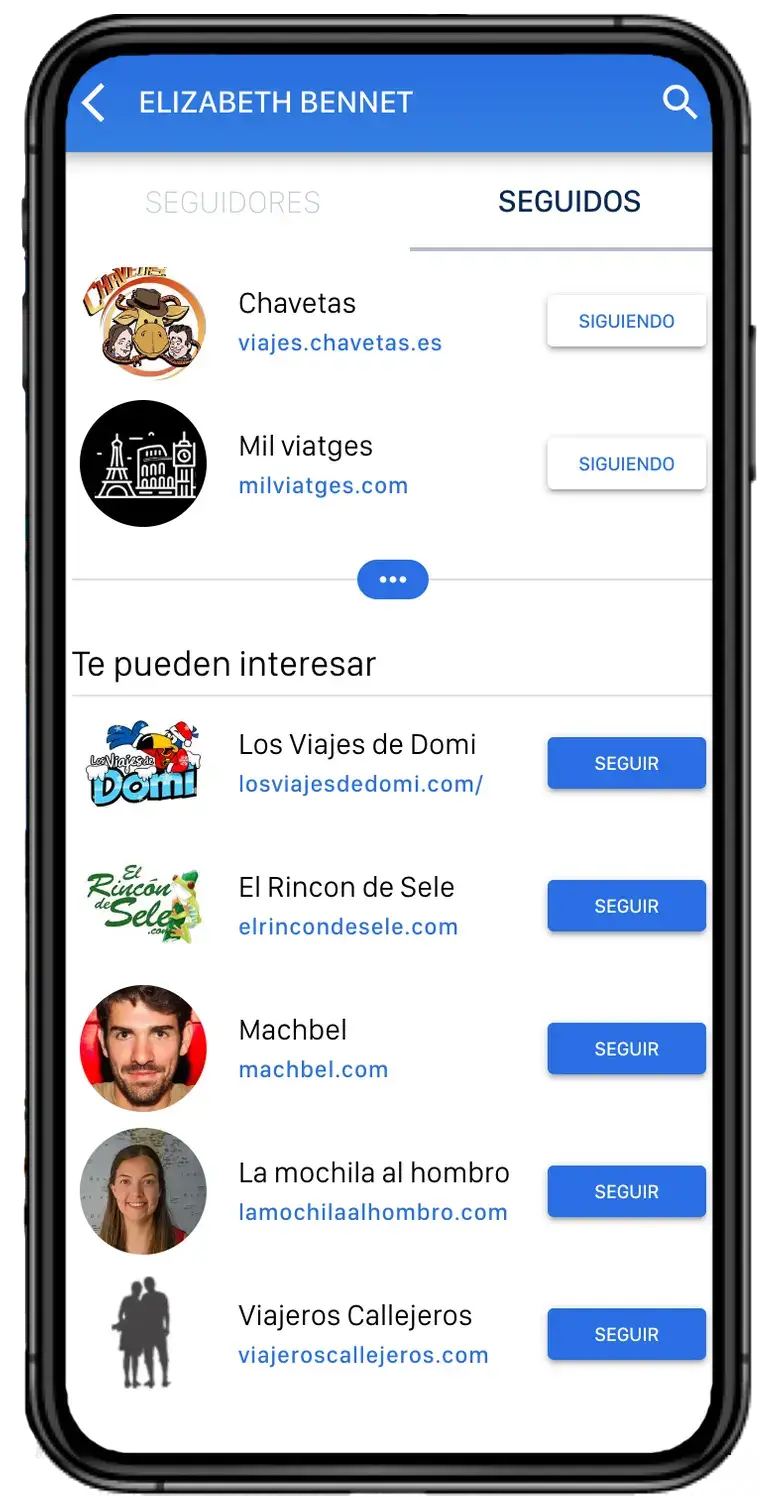Follow El Rincon de Sele

626,906
